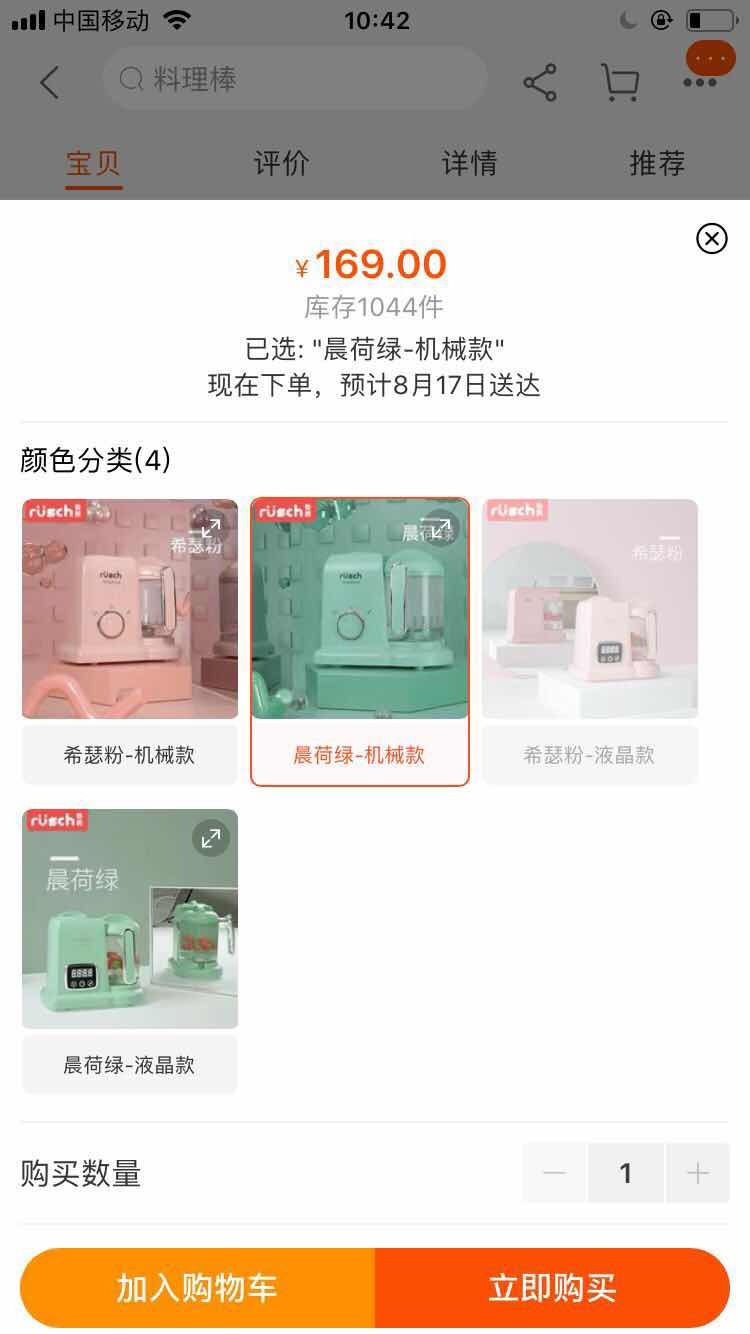The image size is (750, 1334).
Task: Enlarge the 晨荷绿 液晶款 product image
Action: point(211,838)
